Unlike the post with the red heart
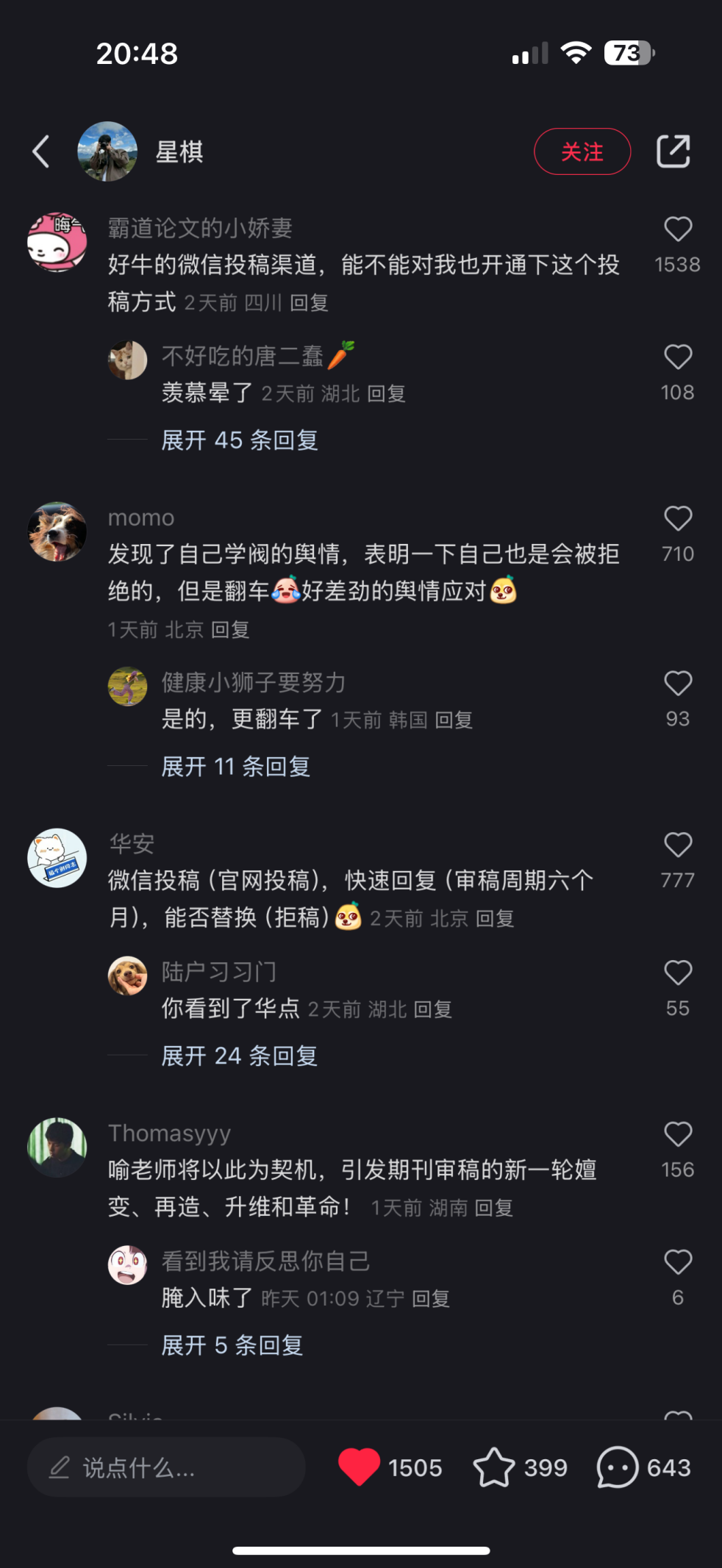Image resolution: width=722 pixels, height=1568 pixels. click(x=359, y=1467)
